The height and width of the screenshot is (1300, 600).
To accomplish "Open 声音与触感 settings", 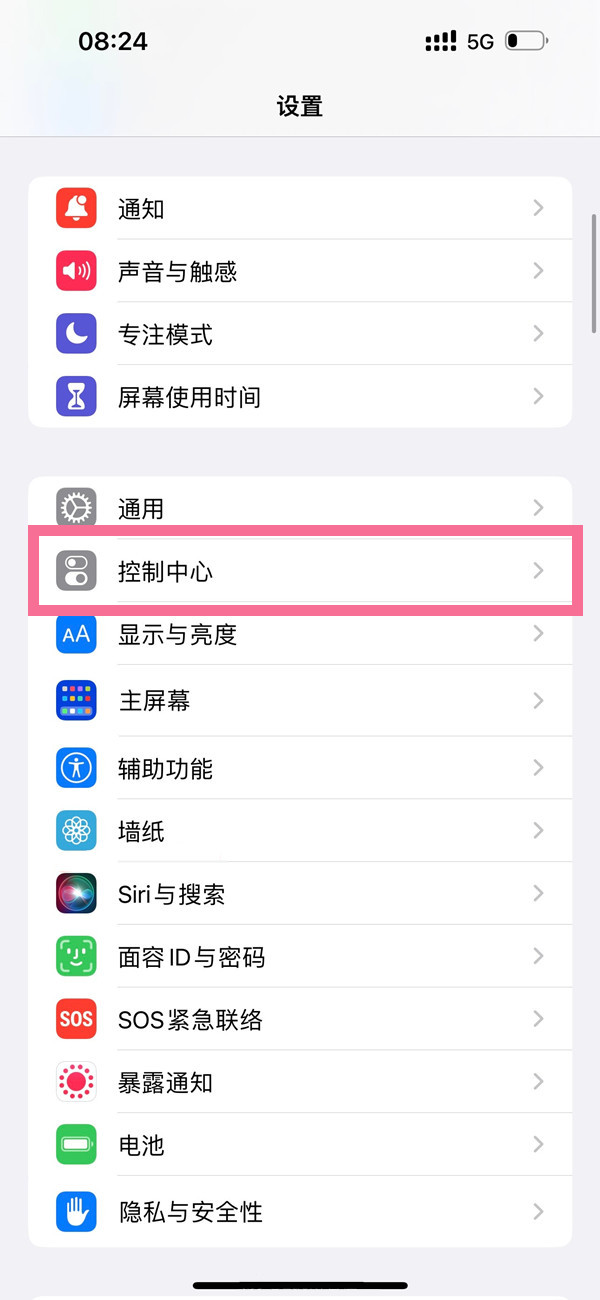I will click(x=300, y=271).
